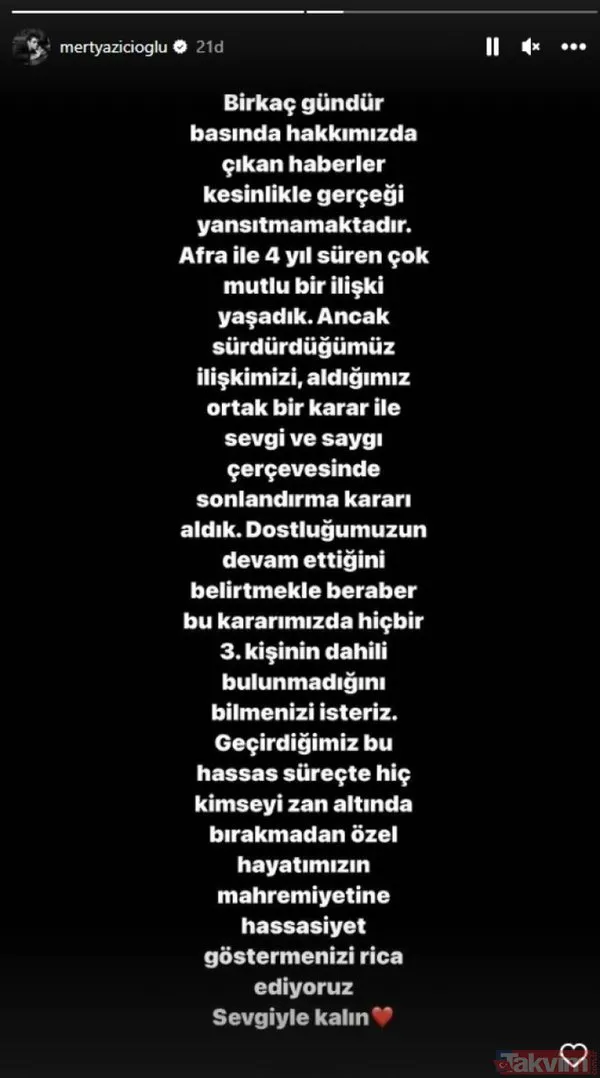The image size is (600, 1078).
Task: Unmute the story sound
Action: pyautogui.click(x=532, y=46)
